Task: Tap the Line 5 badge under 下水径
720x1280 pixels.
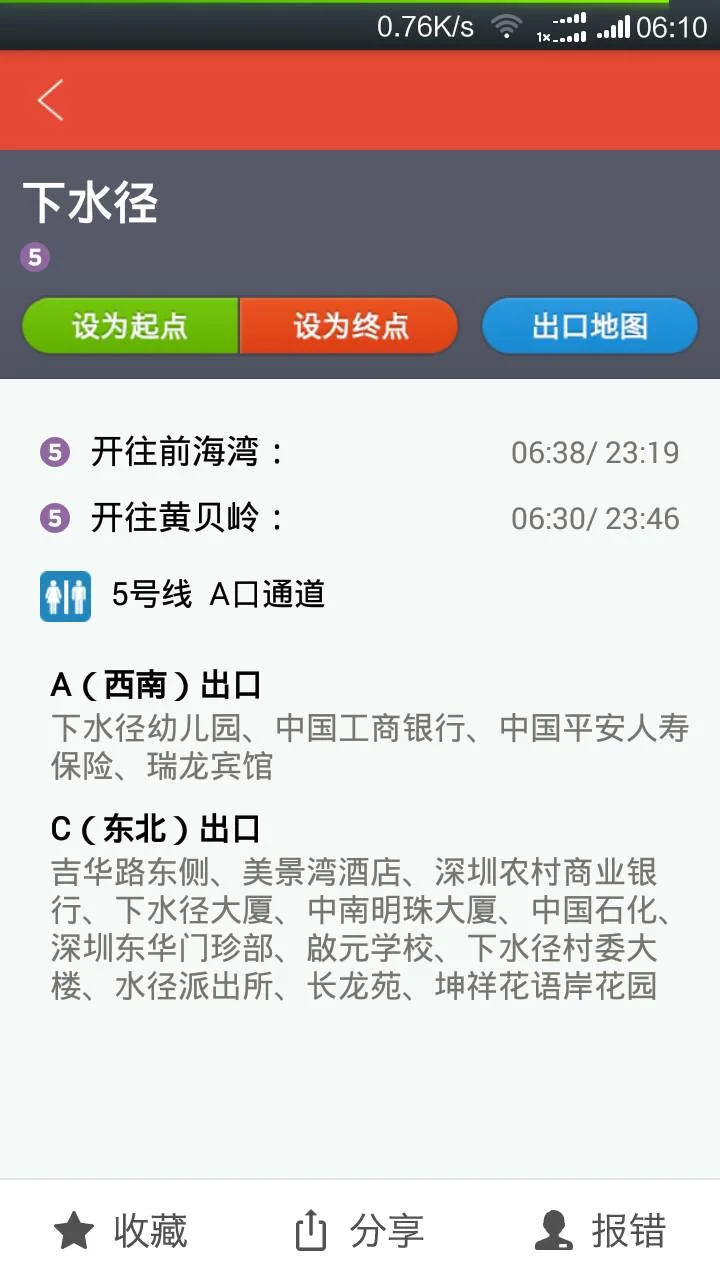Action: (35, 257)
